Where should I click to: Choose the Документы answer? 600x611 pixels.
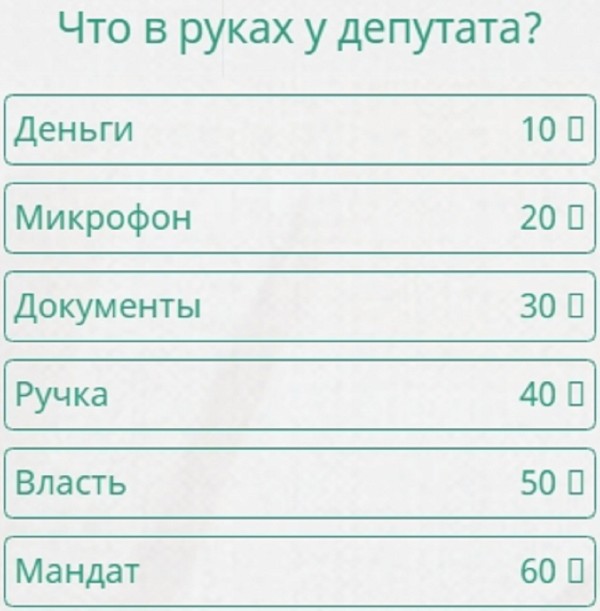tap(300, 306)
